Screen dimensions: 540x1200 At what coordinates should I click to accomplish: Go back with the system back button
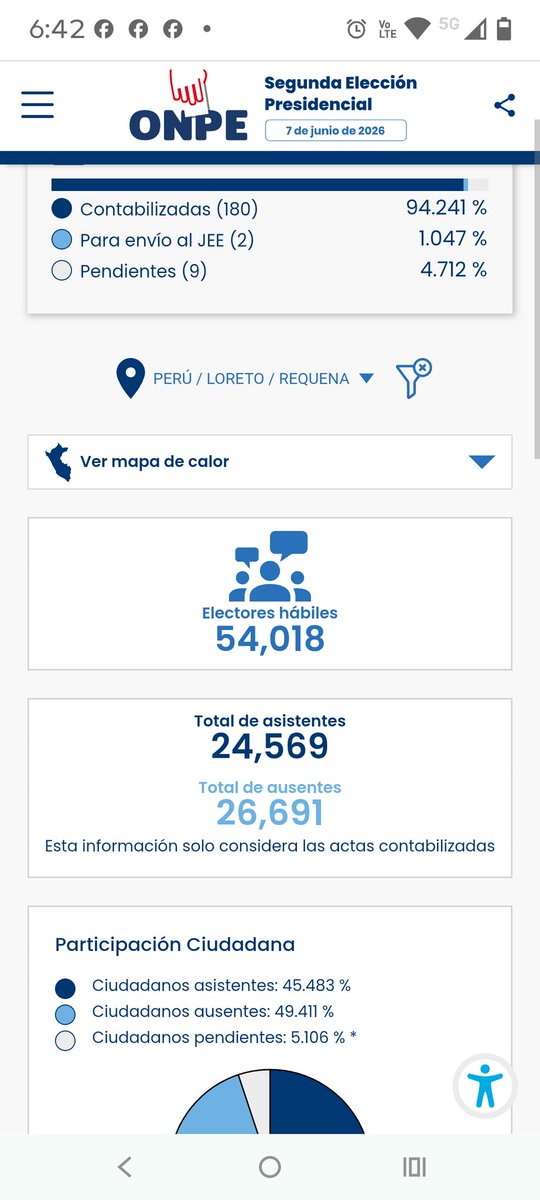coord(125,1166)
